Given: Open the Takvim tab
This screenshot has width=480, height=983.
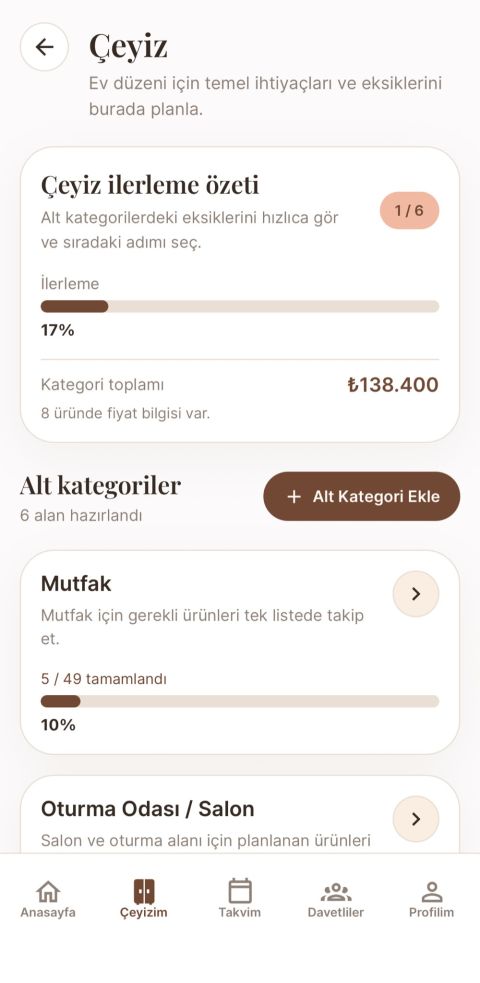Looking at the screenshot, I should coord(240,898).
